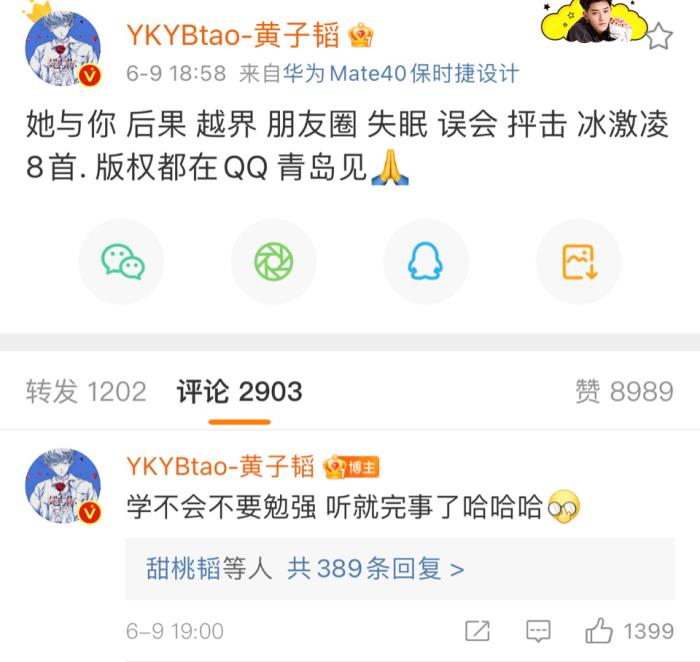Open the 共389条回复 replies link
This screenshot has width=700, height=662.
(x=376, y=569)
